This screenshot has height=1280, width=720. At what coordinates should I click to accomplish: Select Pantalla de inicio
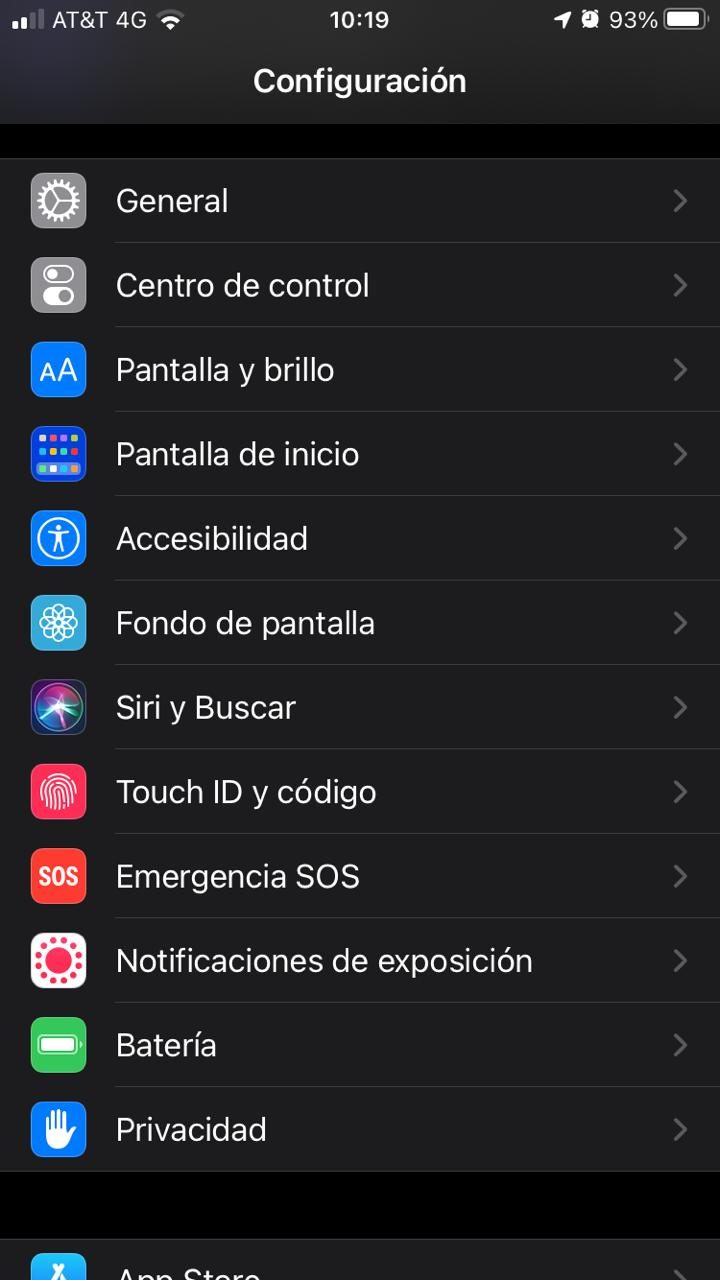pyautogui.click(x=360, y=454)
